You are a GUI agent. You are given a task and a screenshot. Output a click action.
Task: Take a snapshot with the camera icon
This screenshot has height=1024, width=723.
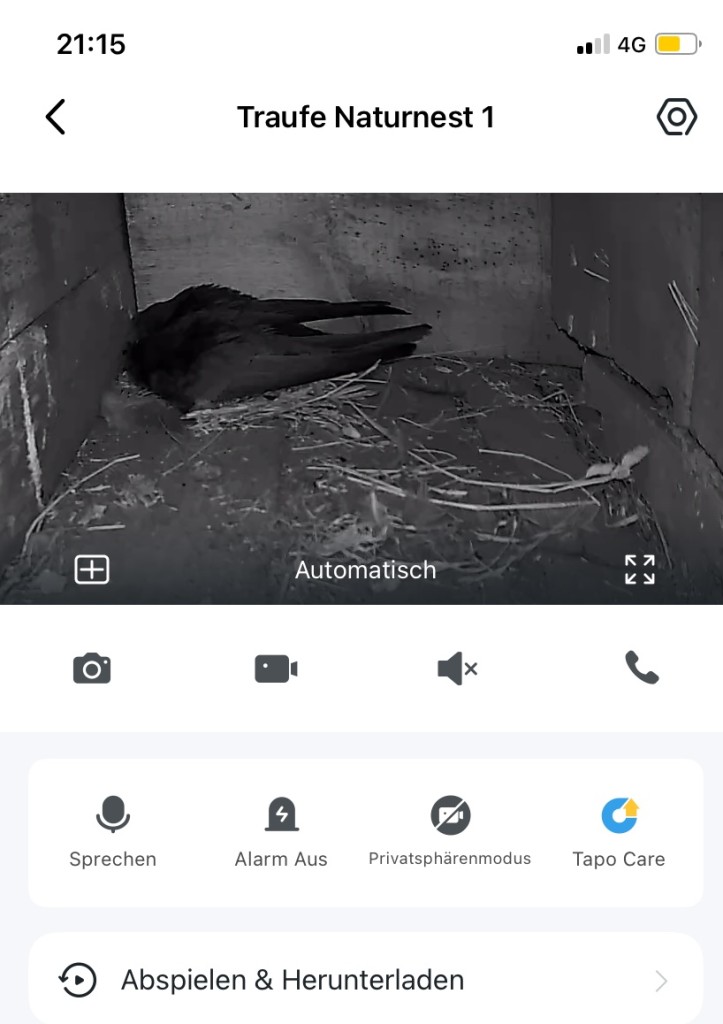[92, 668]
